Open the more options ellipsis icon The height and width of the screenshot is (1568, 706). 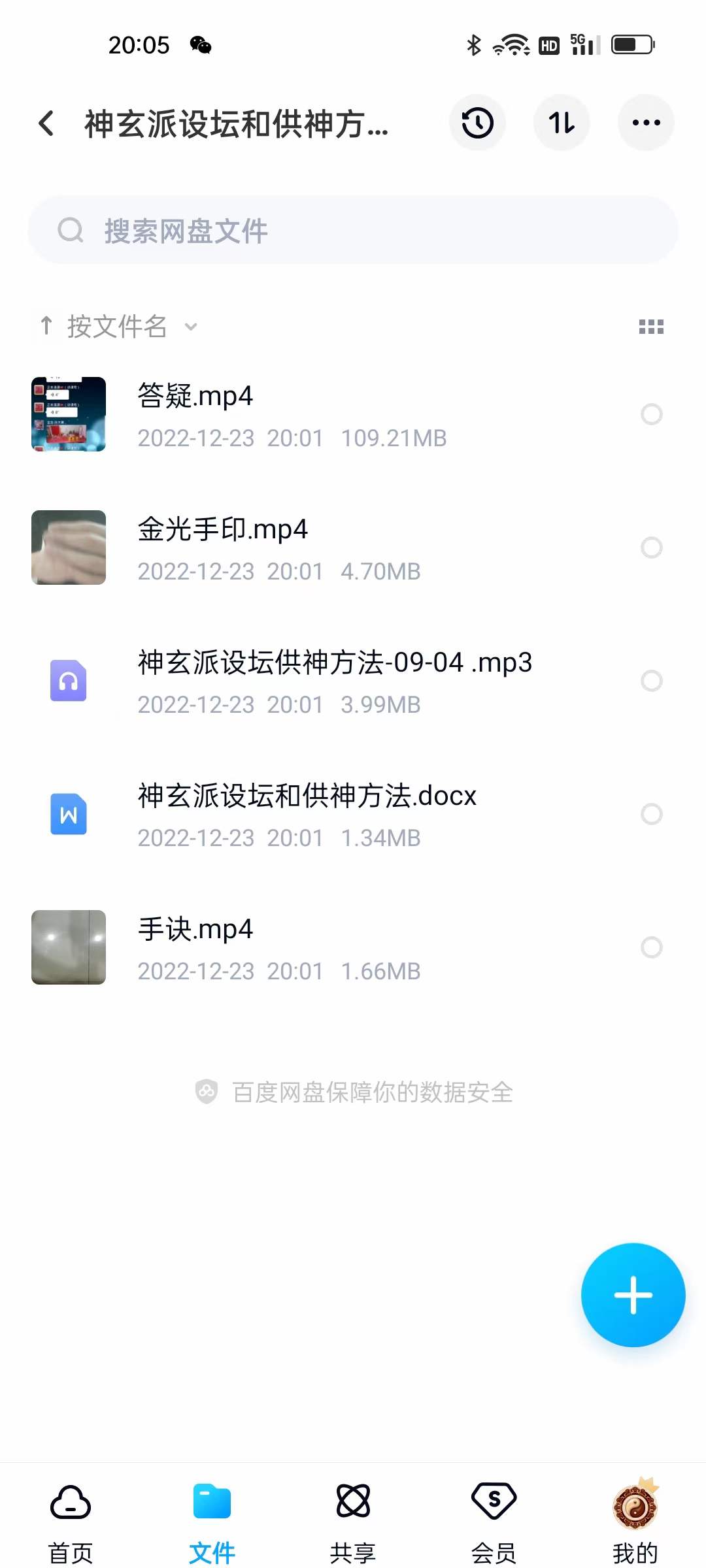click(646, 123)
